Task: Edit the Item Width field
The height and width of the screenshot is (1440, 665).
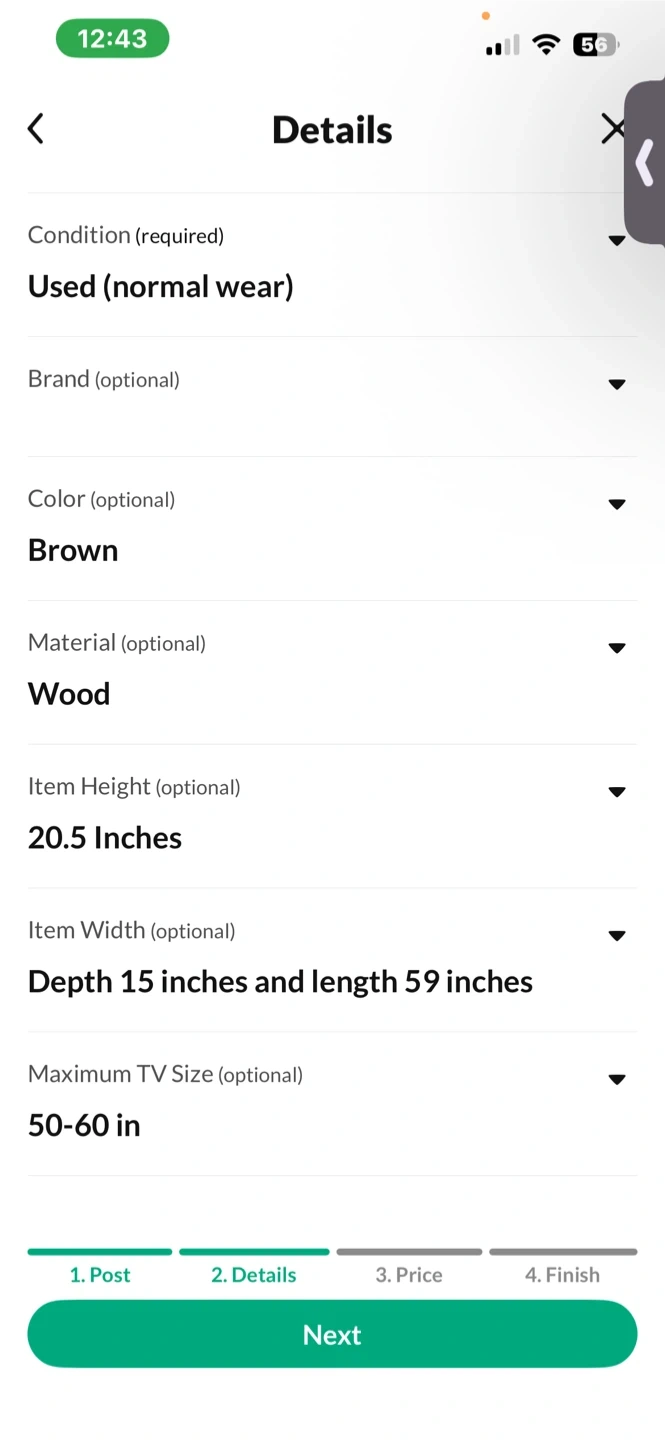Action: tap(332, 961)
